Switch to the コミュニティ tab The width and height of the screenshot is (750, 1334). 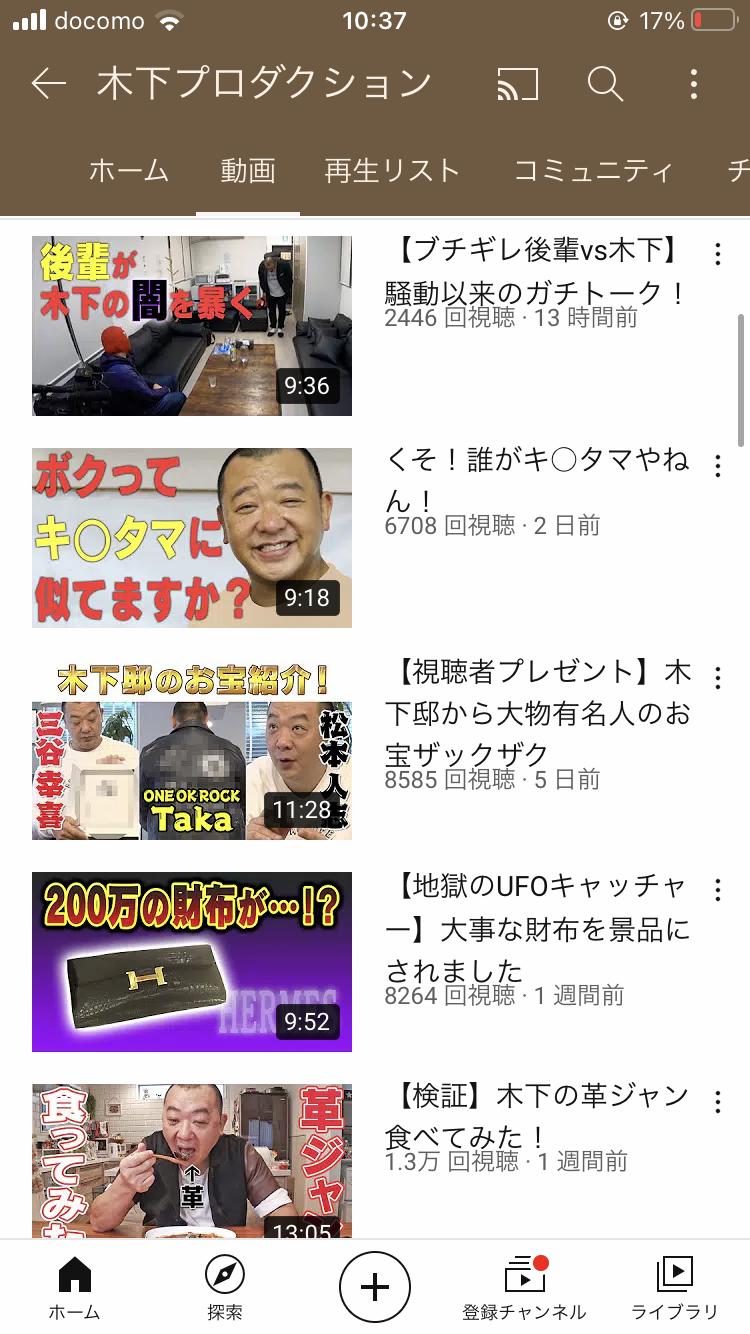pos(593,171)
